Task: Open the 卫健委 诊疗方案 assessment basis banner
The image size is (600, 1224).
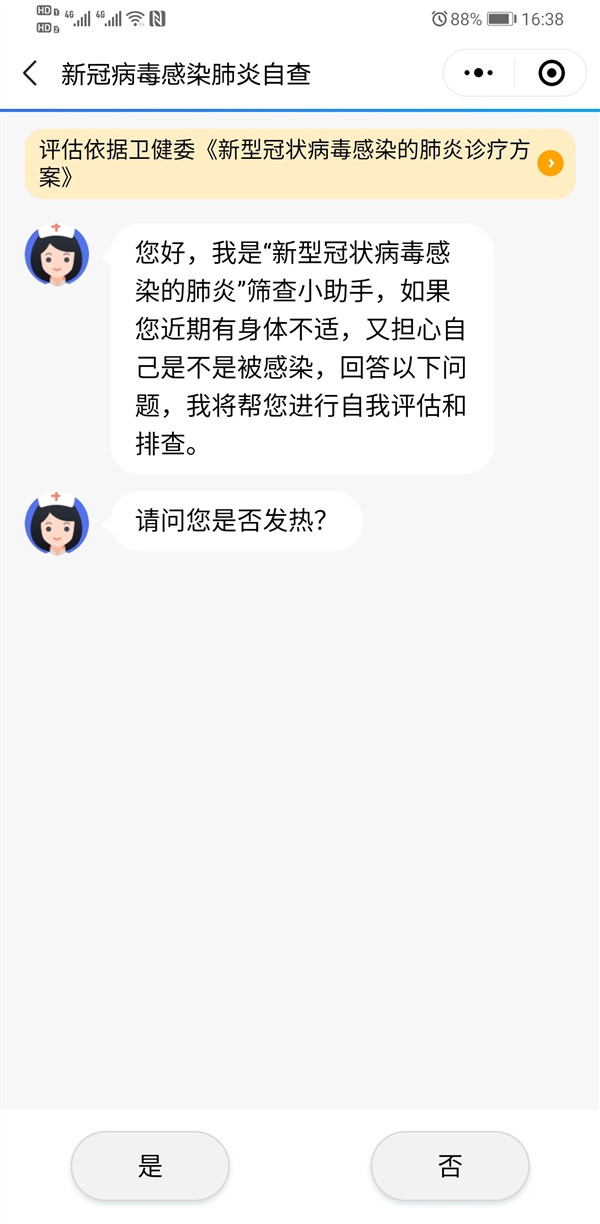Action: pyautogui.click(x=300, y=164)
